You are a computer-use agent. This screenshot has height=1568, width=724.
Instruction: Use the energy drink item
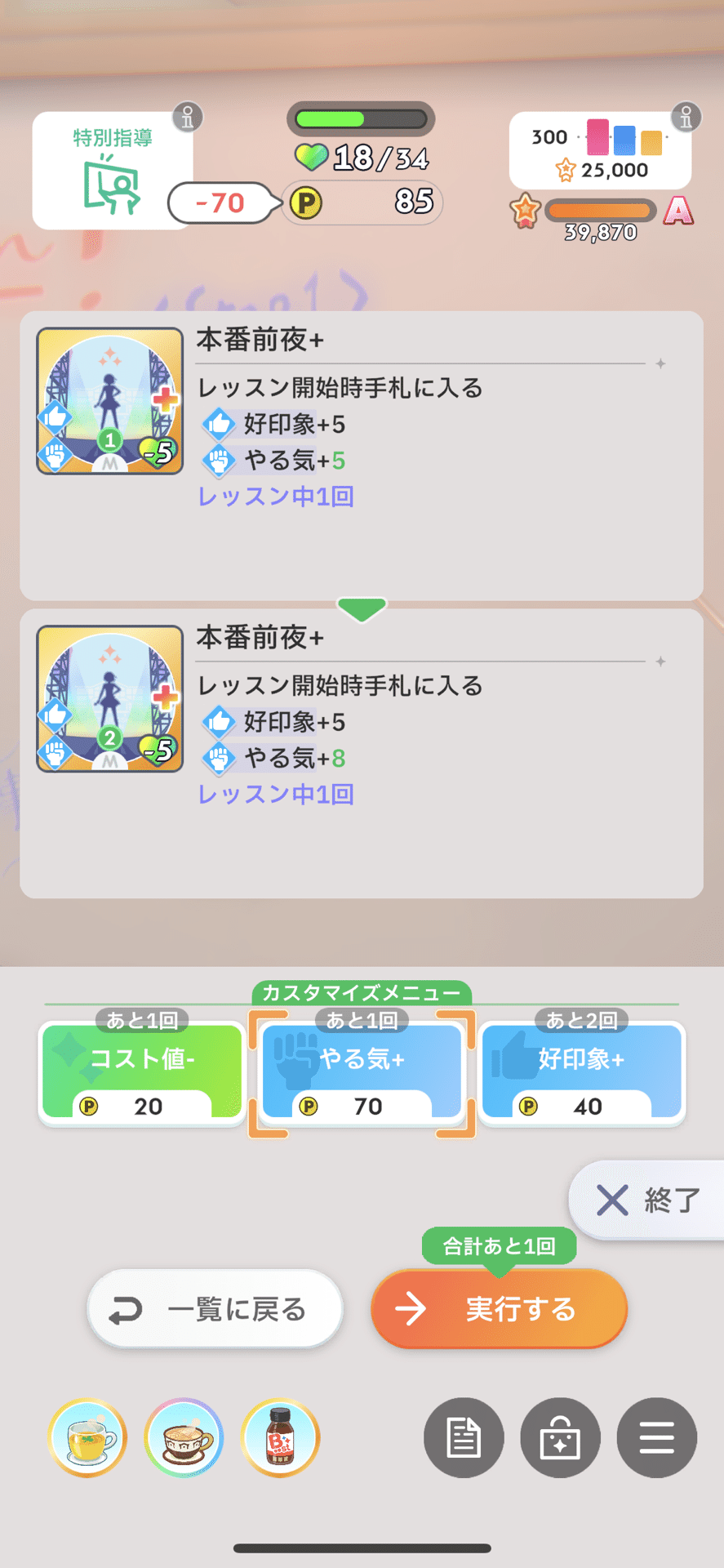click(x=280, y=1438)
